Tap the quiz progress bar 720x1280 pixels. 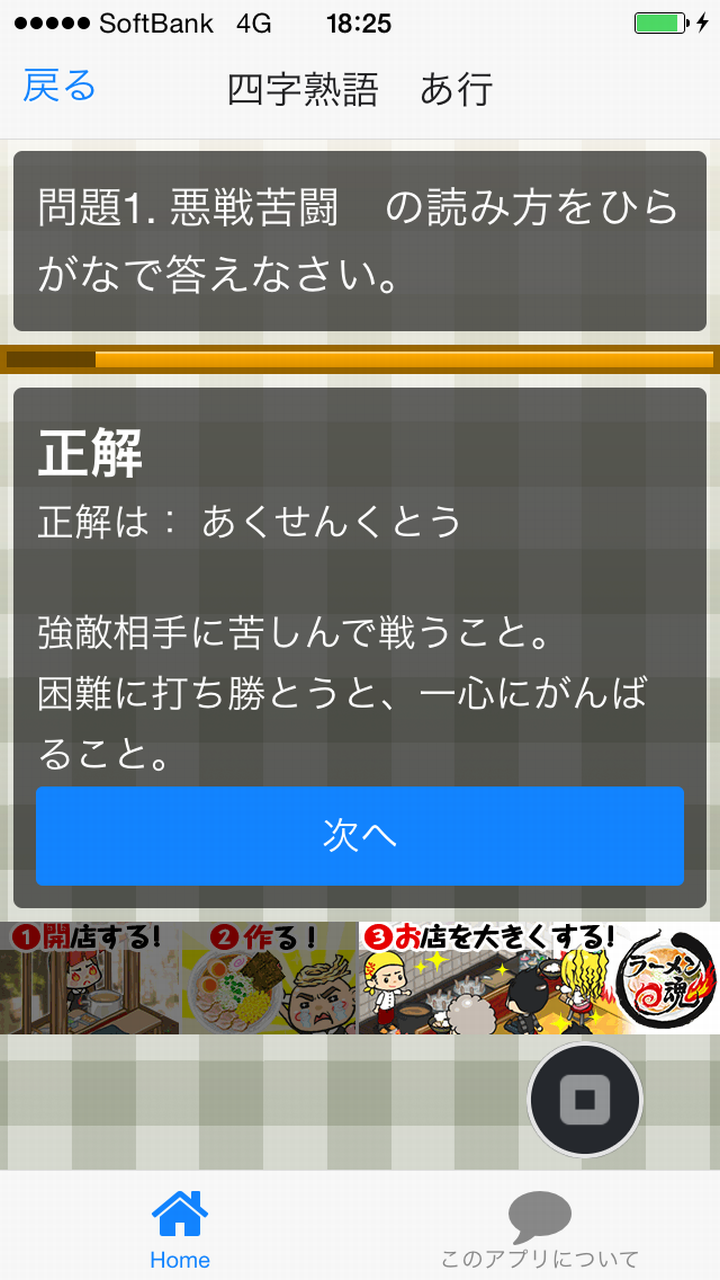(x=360, y=356)
